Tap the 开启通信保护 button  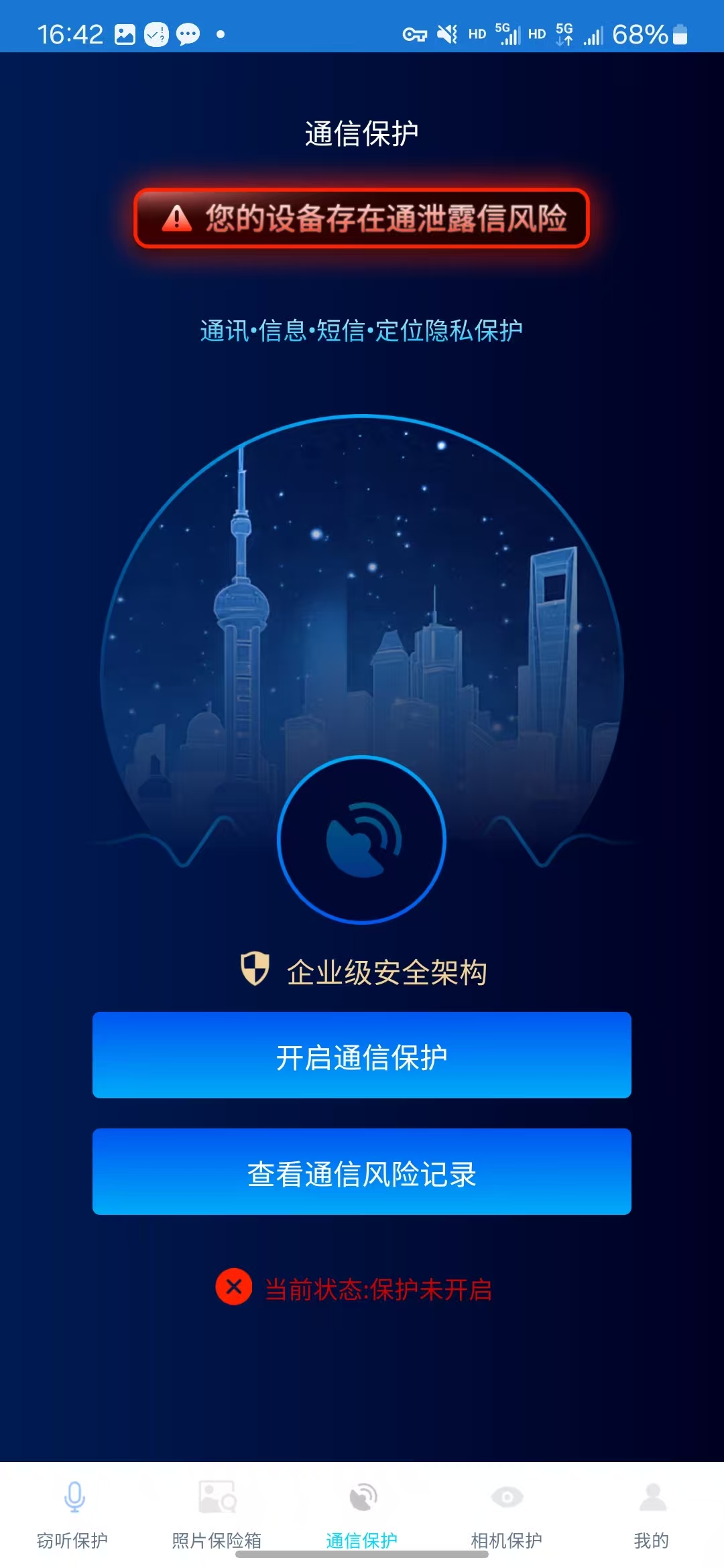pyautogui.click(x=362, y=1055)
